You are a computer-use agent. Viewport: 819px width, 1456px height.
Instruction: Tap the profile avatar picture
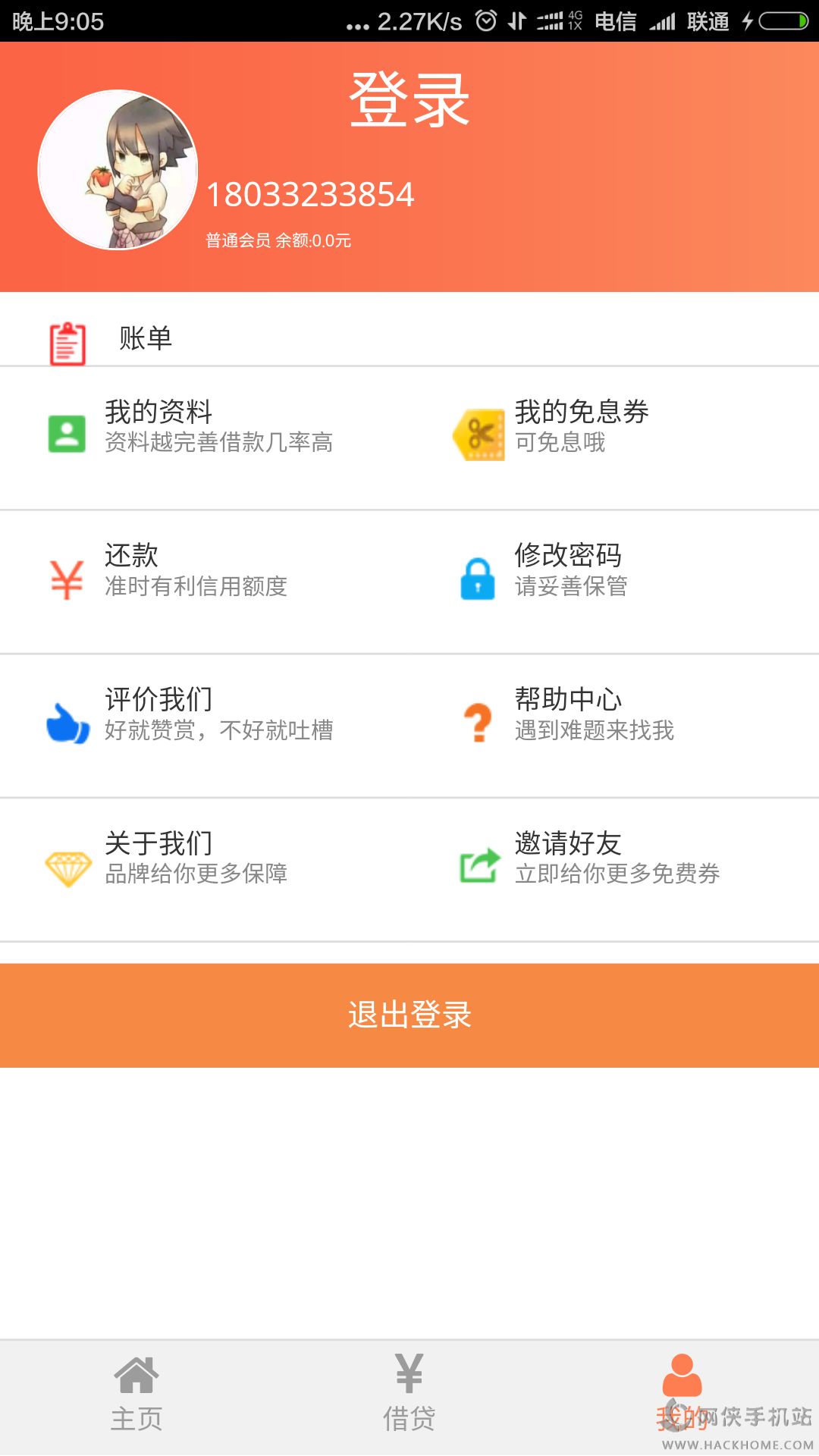118,170
